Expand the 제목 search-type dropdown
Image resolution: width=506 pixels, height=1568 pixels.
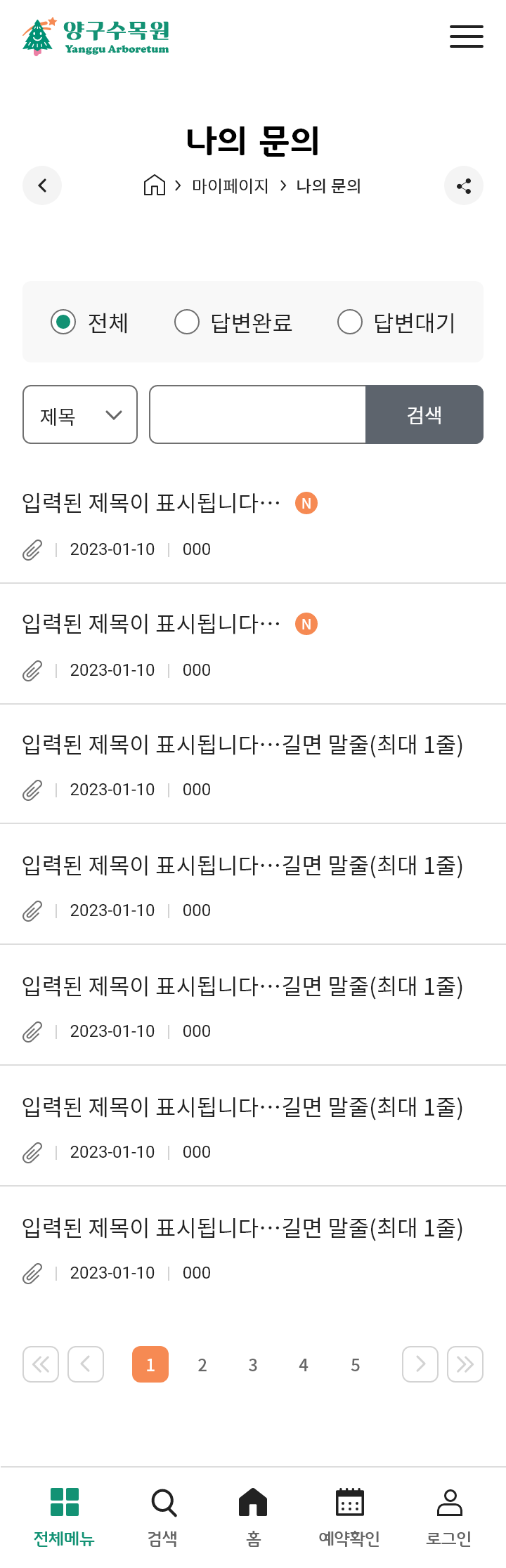tap(80, 414)
